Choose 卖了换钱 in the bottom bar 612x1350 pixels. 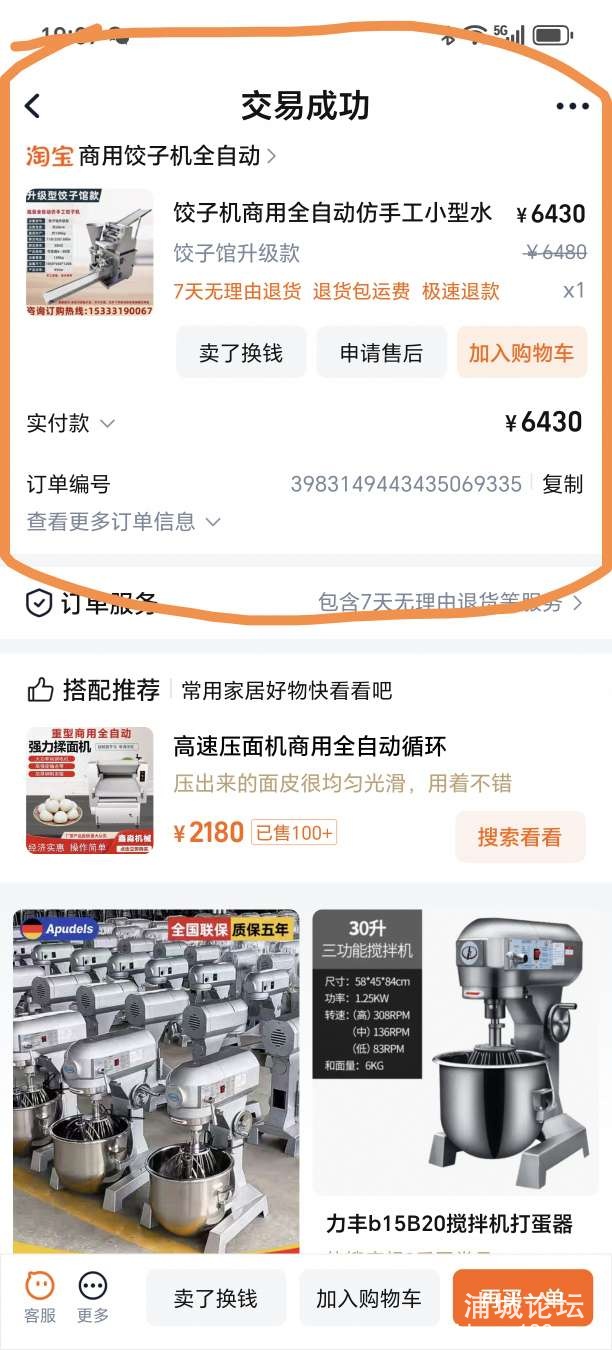pos(216,1298)
